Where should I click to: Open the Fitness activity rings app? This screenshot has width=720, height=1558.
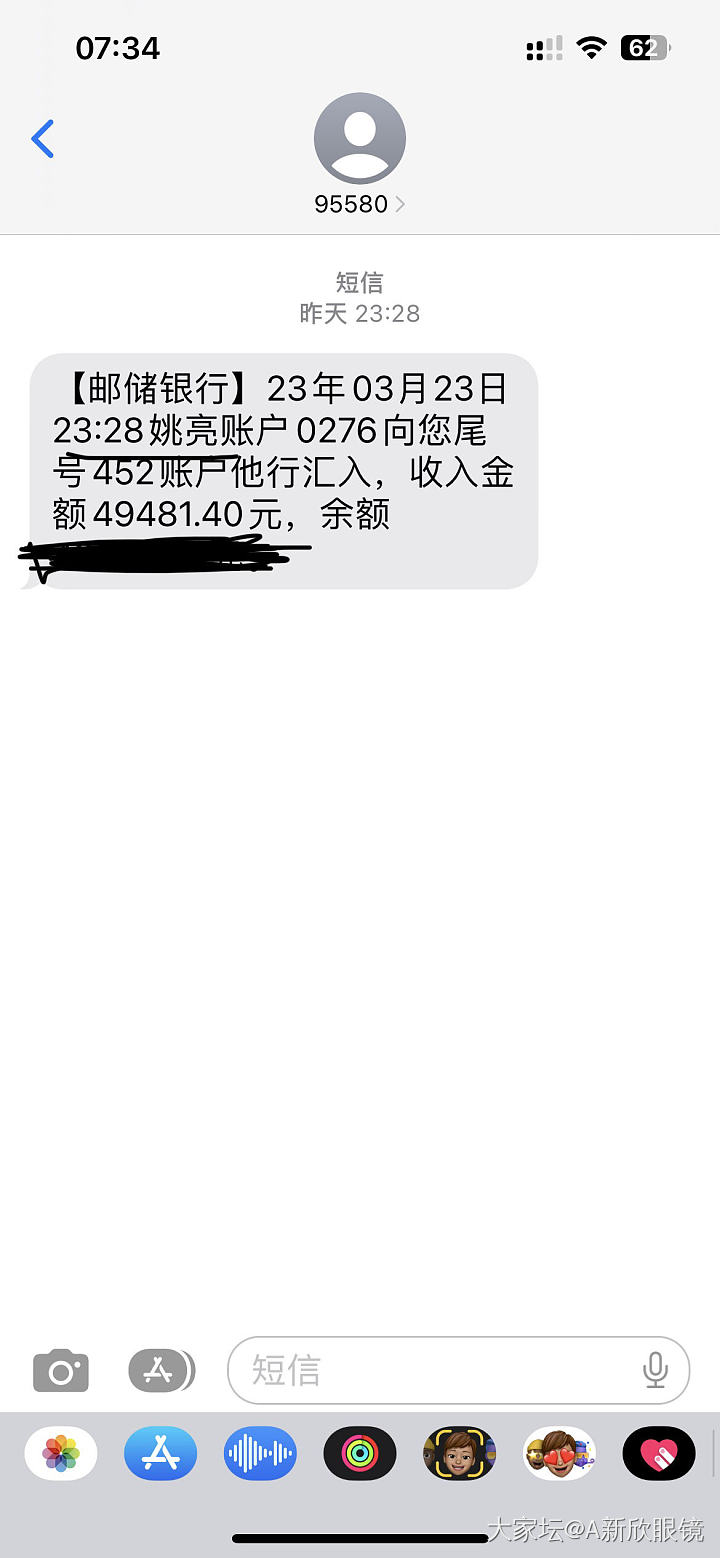[x=359, y=1453]
